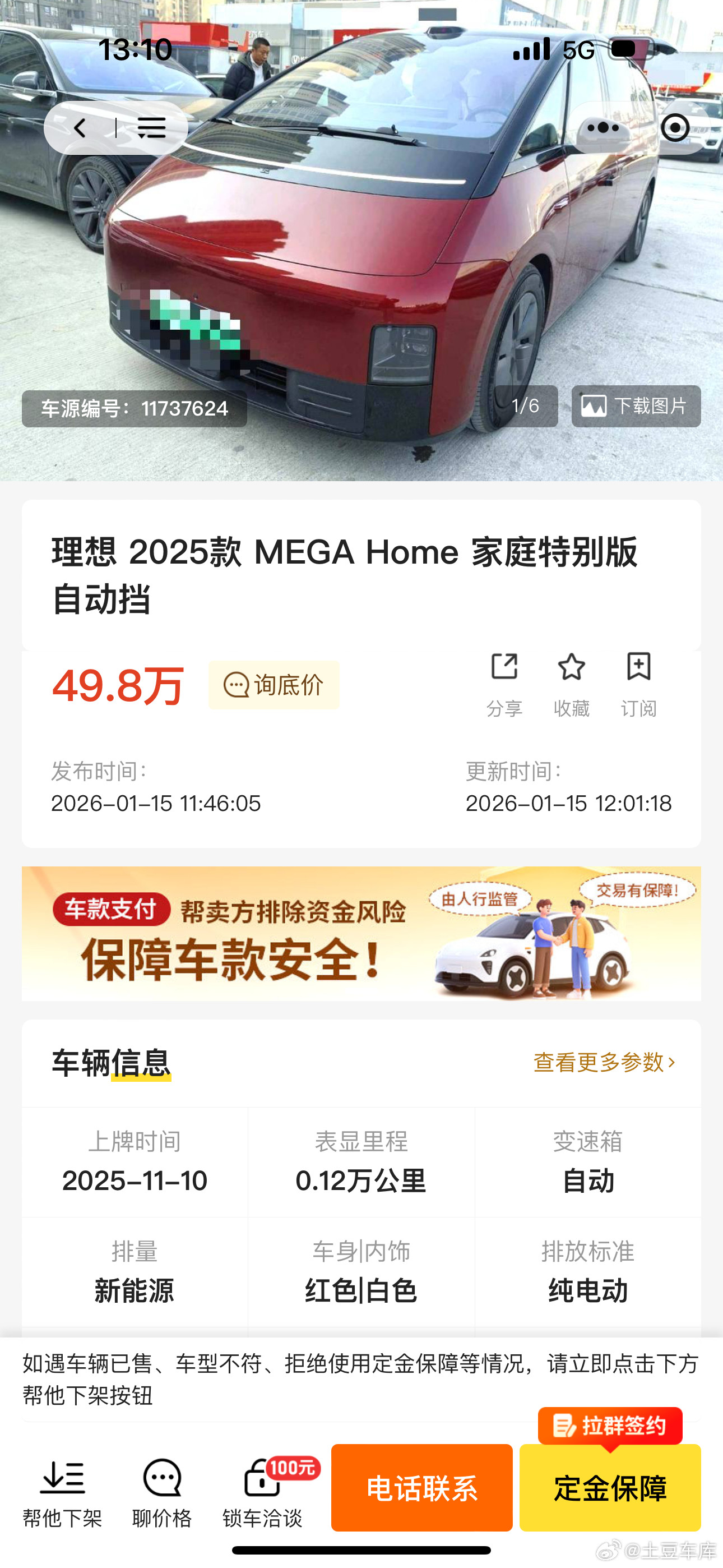723x1568 pixels.
Task: Open the more options menu (three dots)
Action: click(x=603, y=128)
